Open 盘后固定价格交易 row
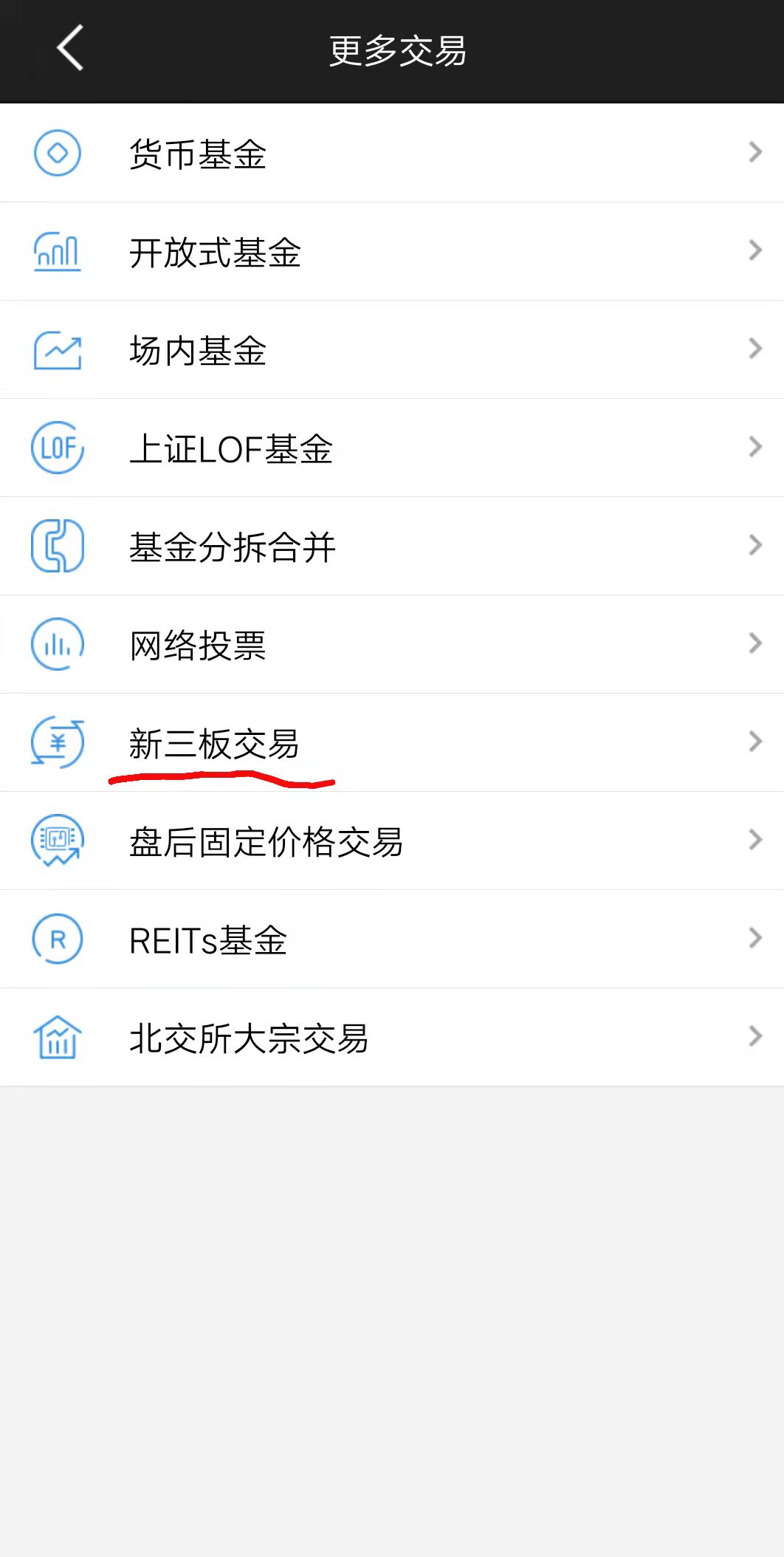 [391, 841]
